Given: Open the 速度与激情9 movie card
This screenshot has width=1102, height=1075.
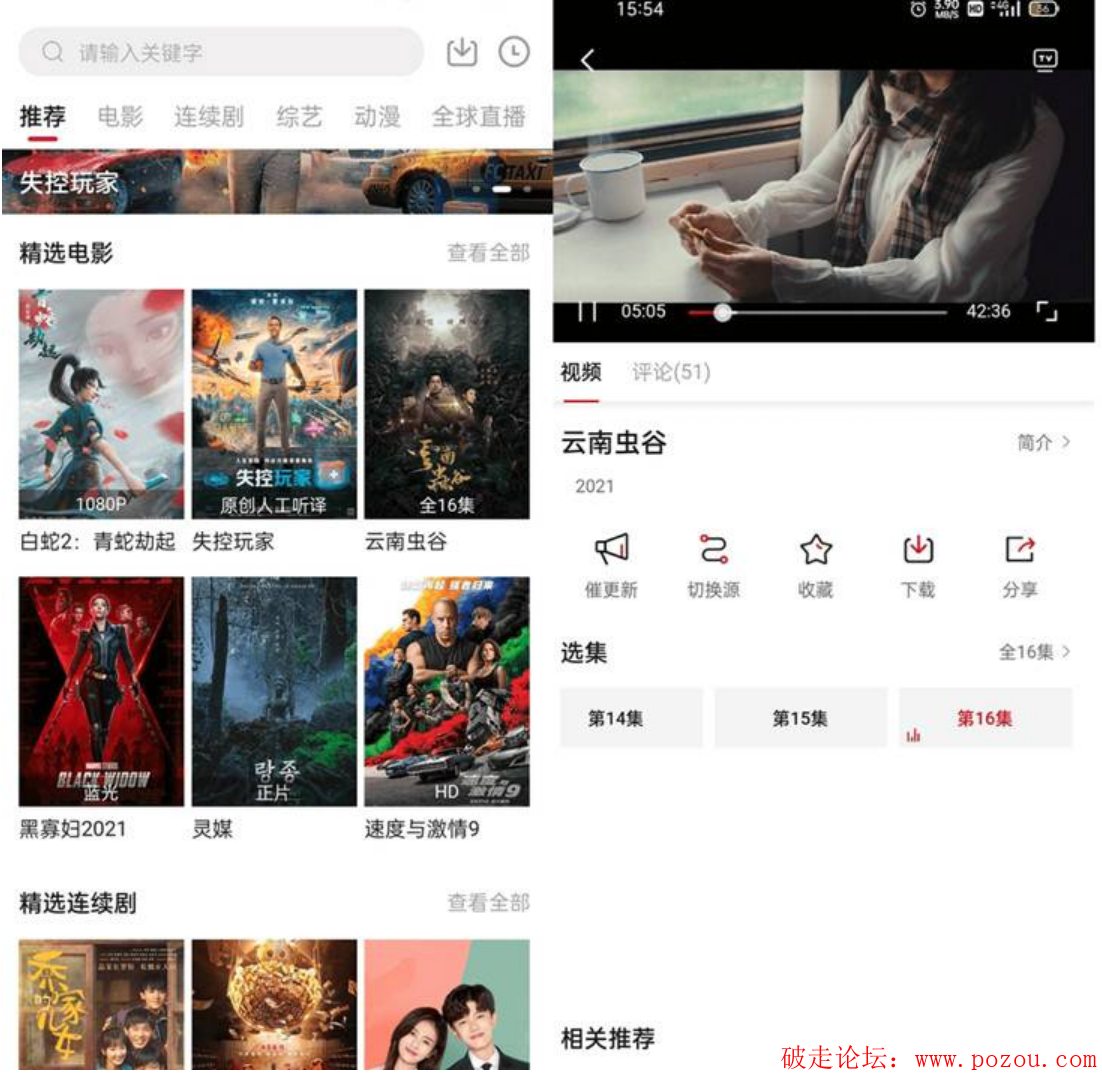Looking at the screenshot, I should 446,691.
